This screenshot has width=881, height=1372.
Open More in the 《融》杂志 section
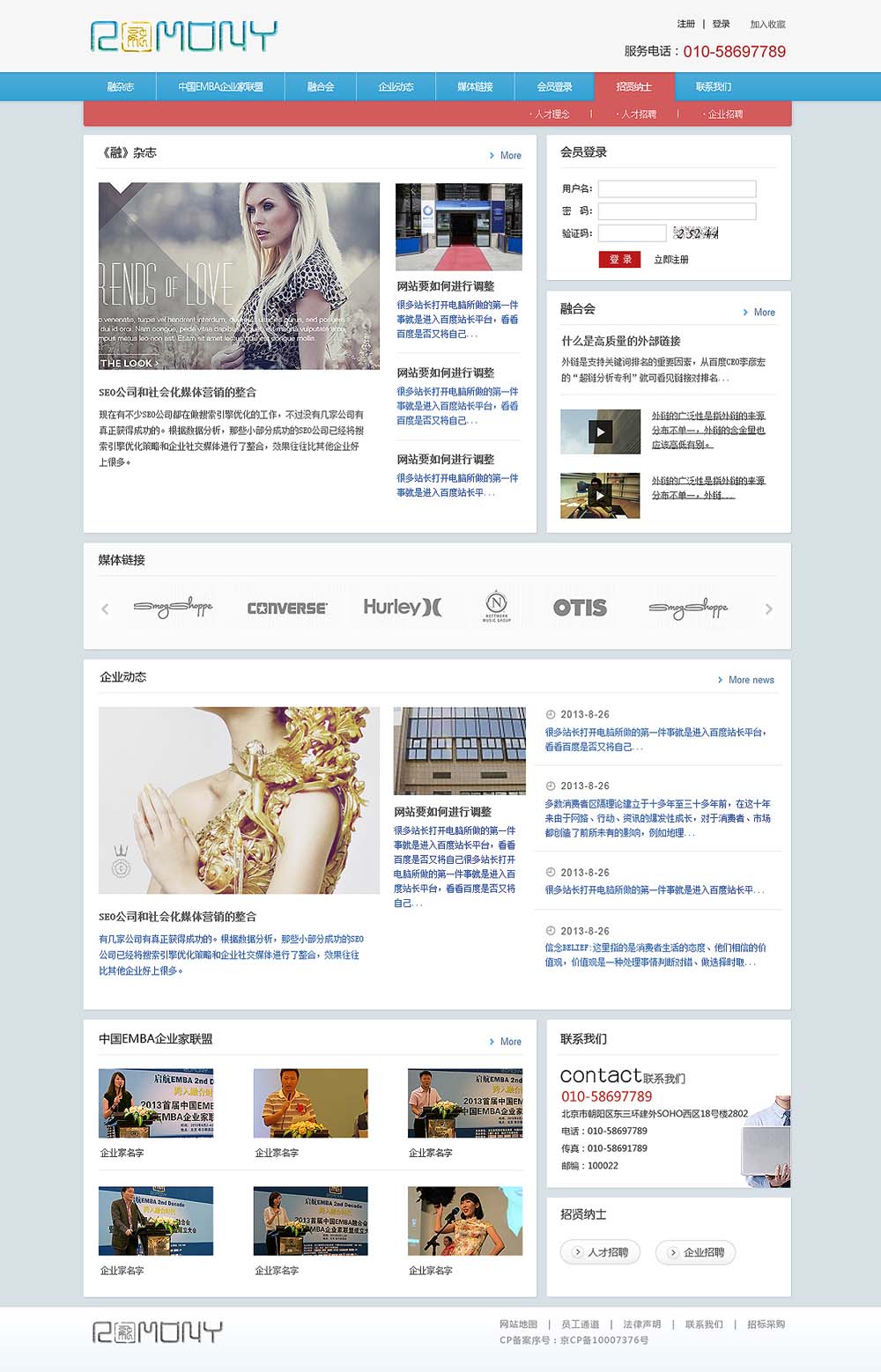506,155
